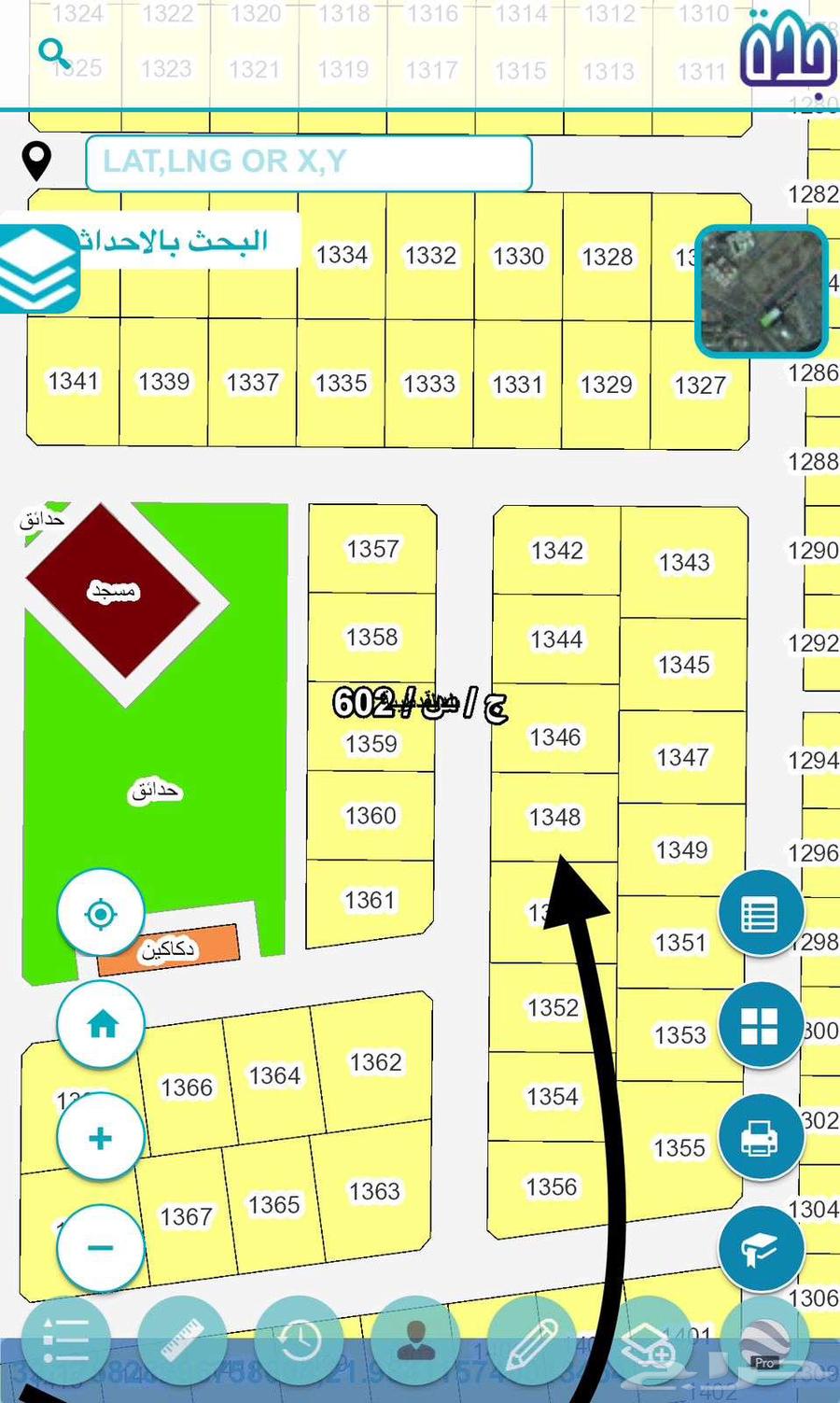840x1403 pixels.
Task: Open the user profile tool
Action: (x=415, y=1341)
